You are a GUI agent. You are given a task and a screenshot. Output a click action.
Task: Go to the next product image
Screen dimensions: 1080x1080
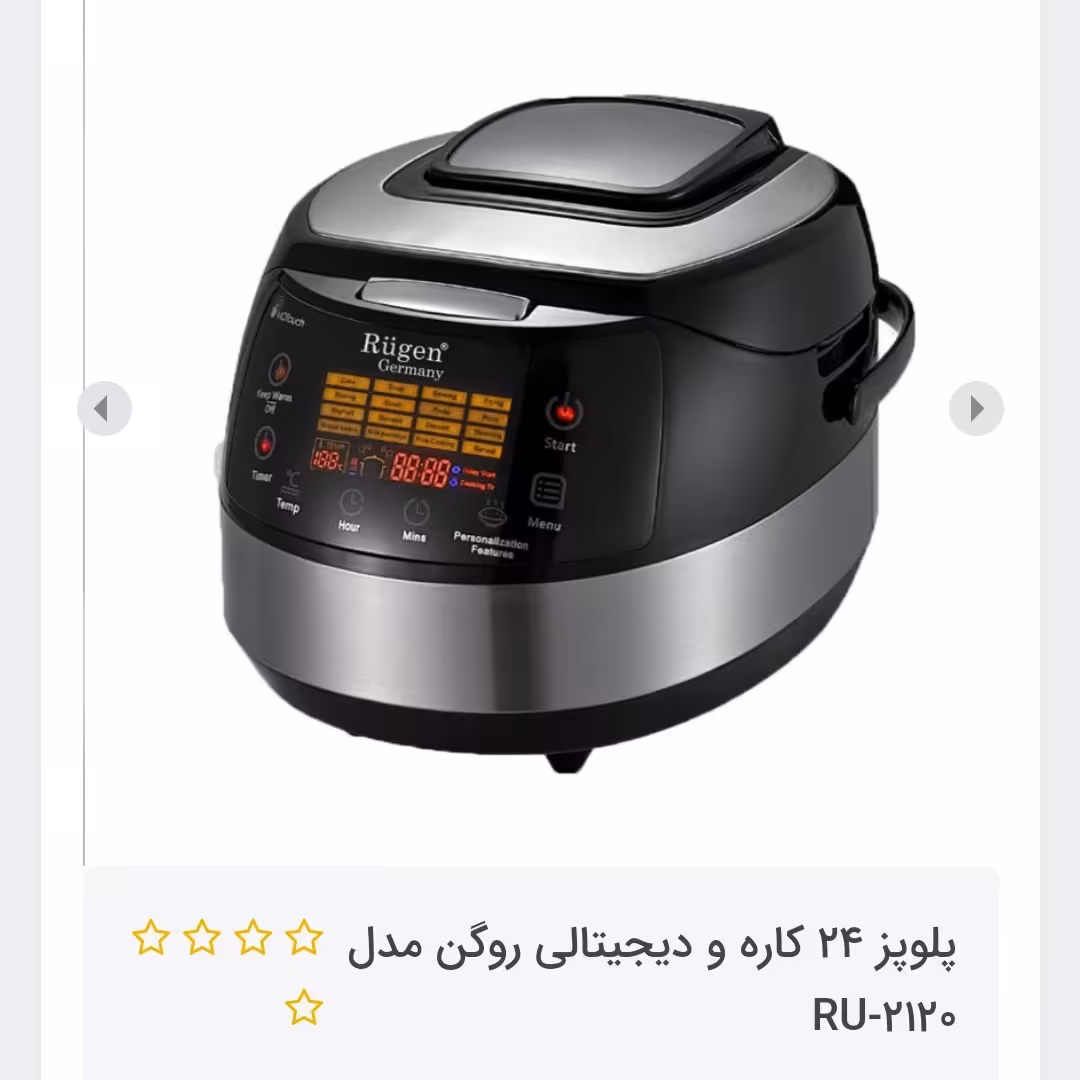coord(976,409)
